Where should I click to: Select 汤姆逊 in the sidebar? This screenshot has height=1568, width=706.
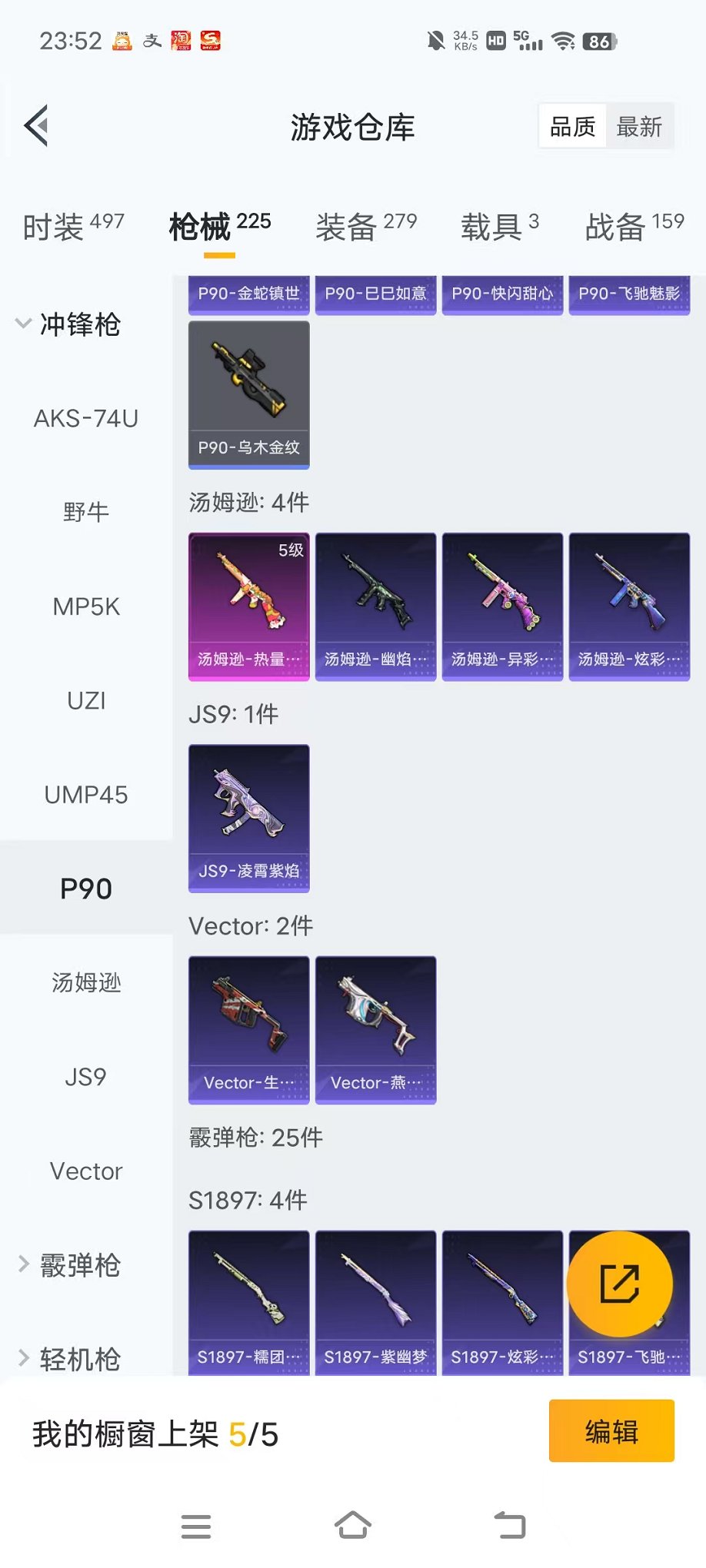tap(86, 983)
